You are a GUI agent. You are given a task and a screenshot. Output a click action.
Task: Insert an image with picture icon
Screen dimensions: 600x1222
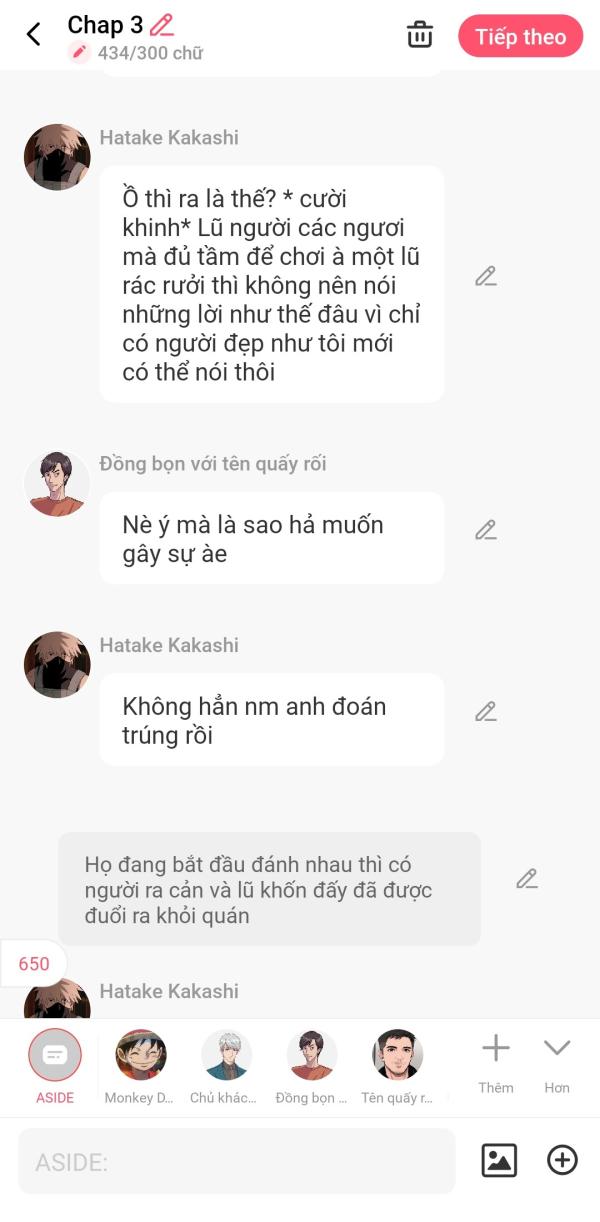(499, 1160)
